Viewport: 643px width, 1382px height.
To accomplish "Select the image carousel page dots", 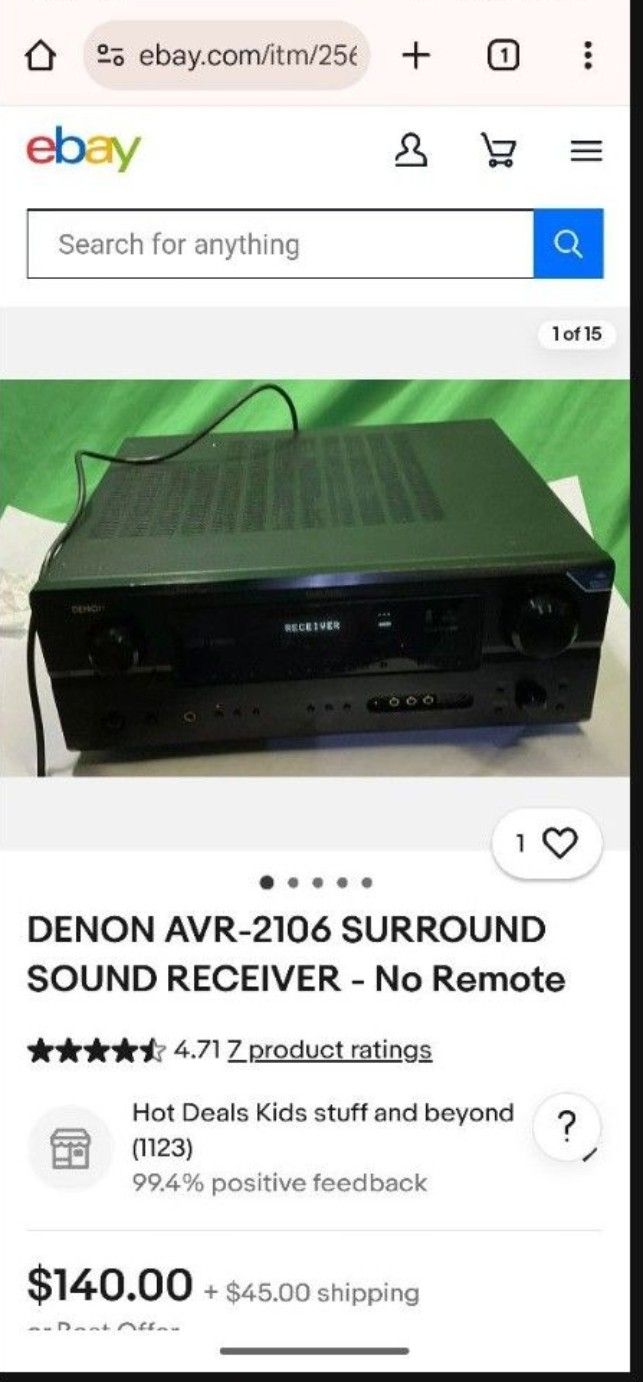I will [316, 883].
